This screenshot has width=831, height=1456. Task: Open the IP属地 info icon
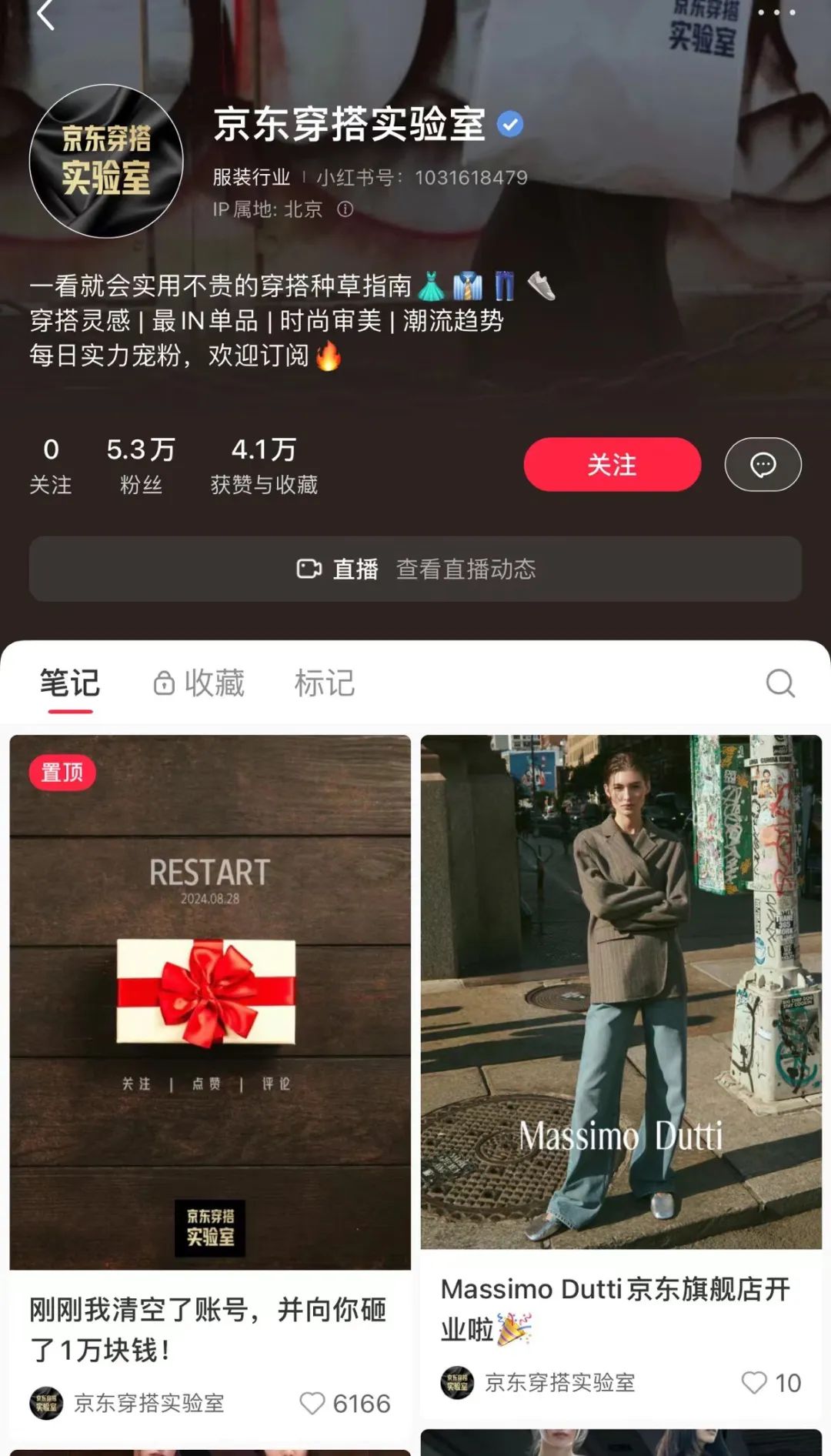point(345,209)
